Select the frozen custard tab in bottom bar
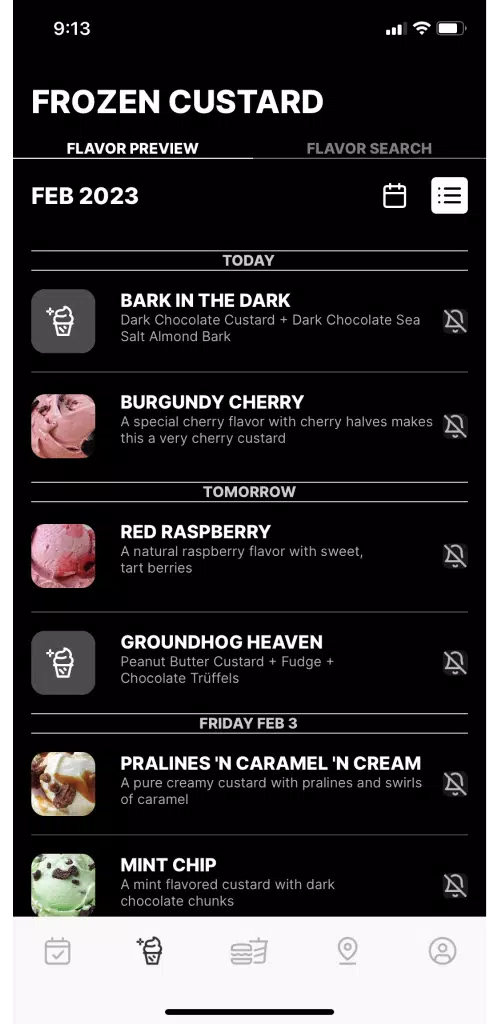The width and height of the screenshot is (500, 1024). click(150, 951)
